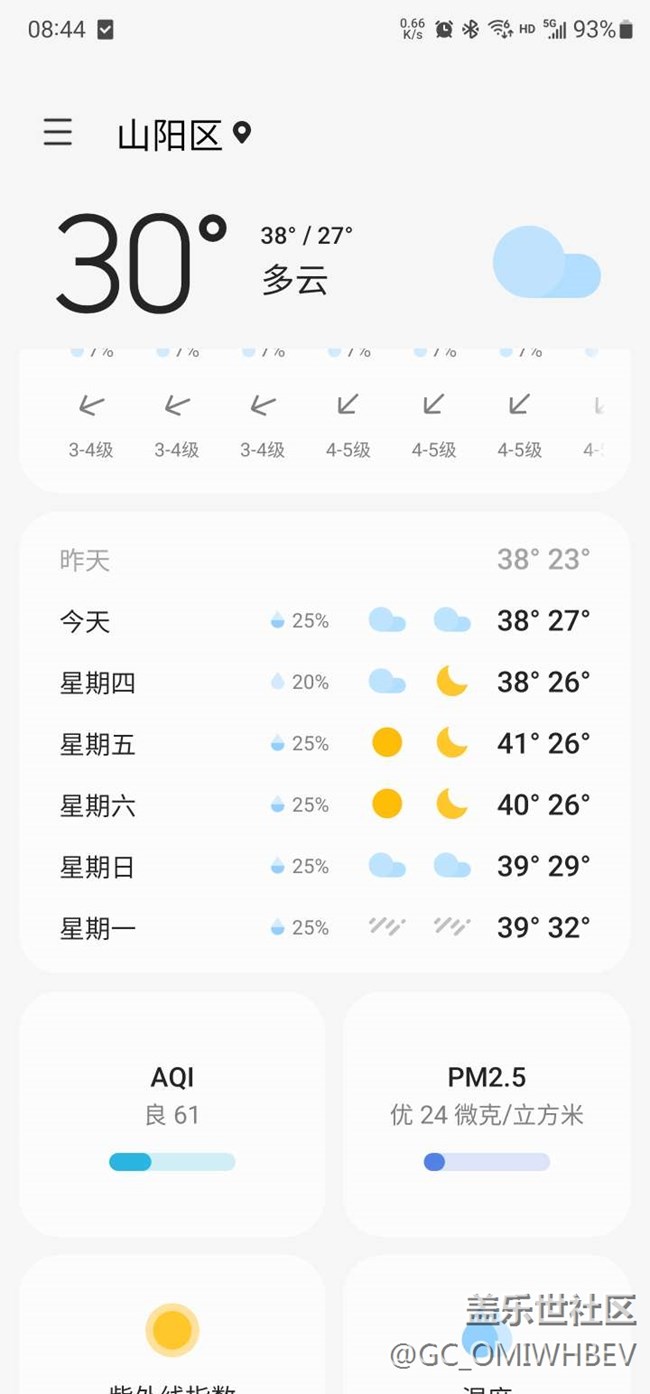Open the 星期一 forecast row
Screen dimensions: 650x1394
tap(324, 928)
